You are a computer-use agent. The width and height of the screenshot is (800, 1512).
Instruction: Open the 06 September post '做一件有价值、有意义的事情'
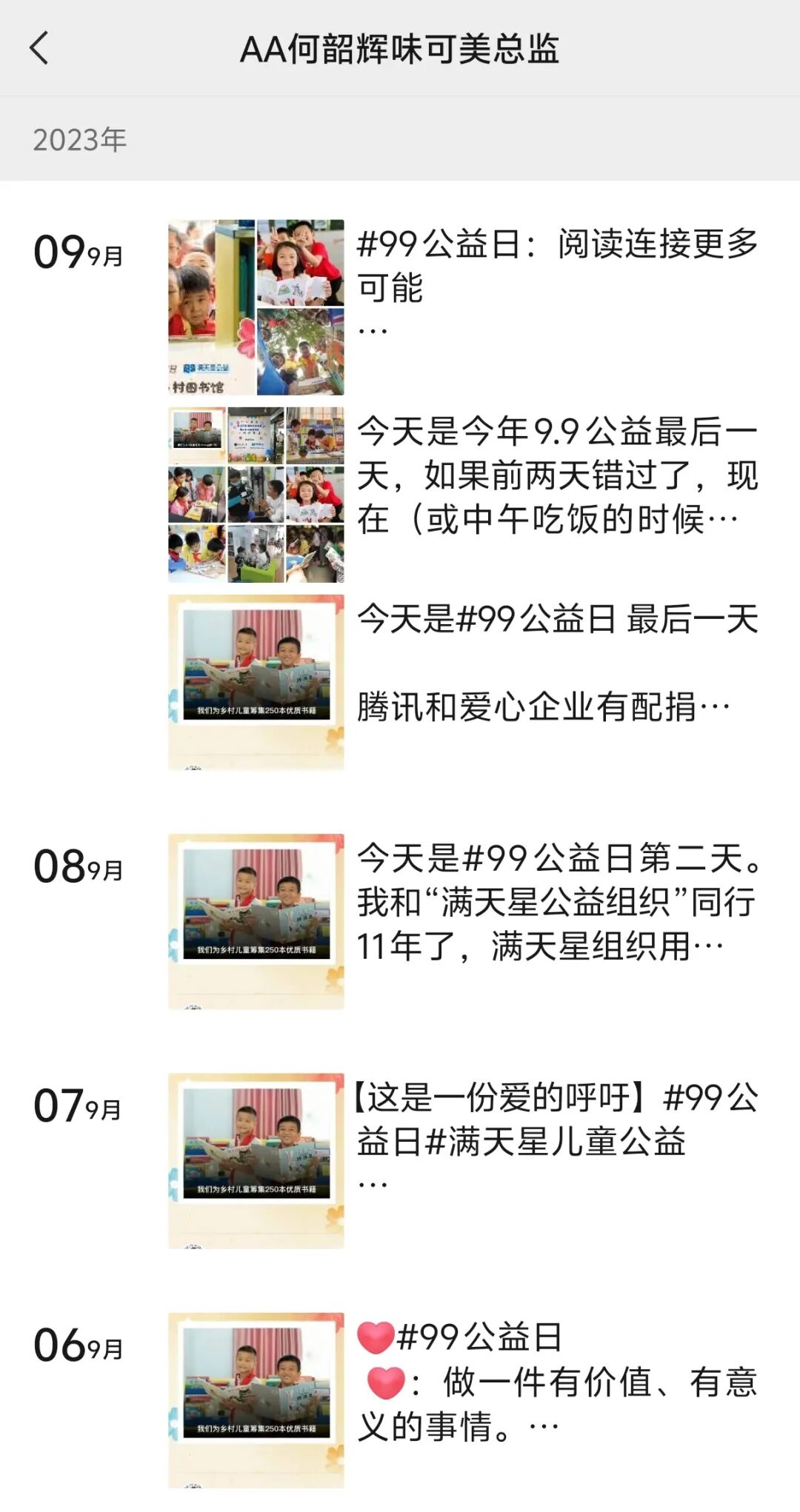coord(556,1382)
